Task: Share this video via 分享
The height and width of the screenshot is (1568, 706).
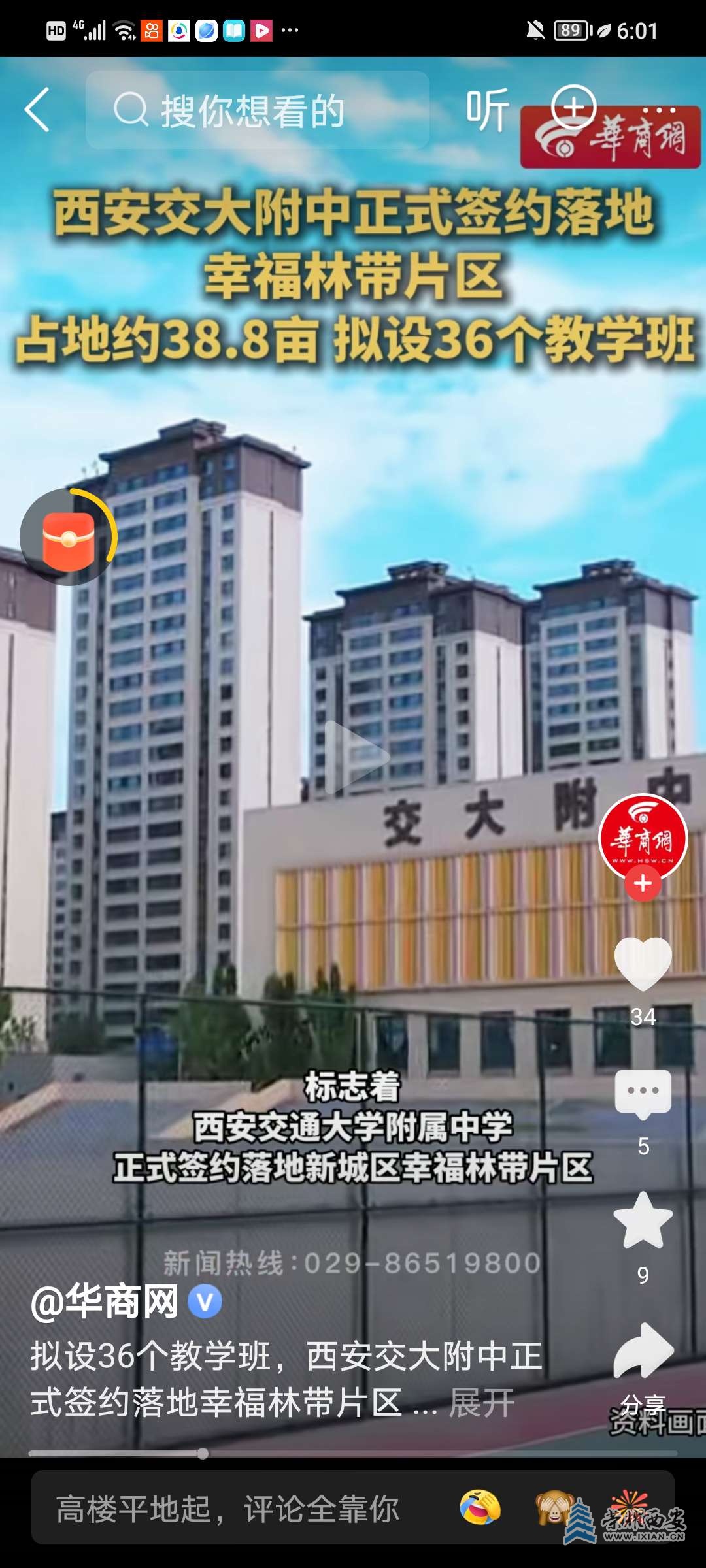Action: coord(643,1351)
